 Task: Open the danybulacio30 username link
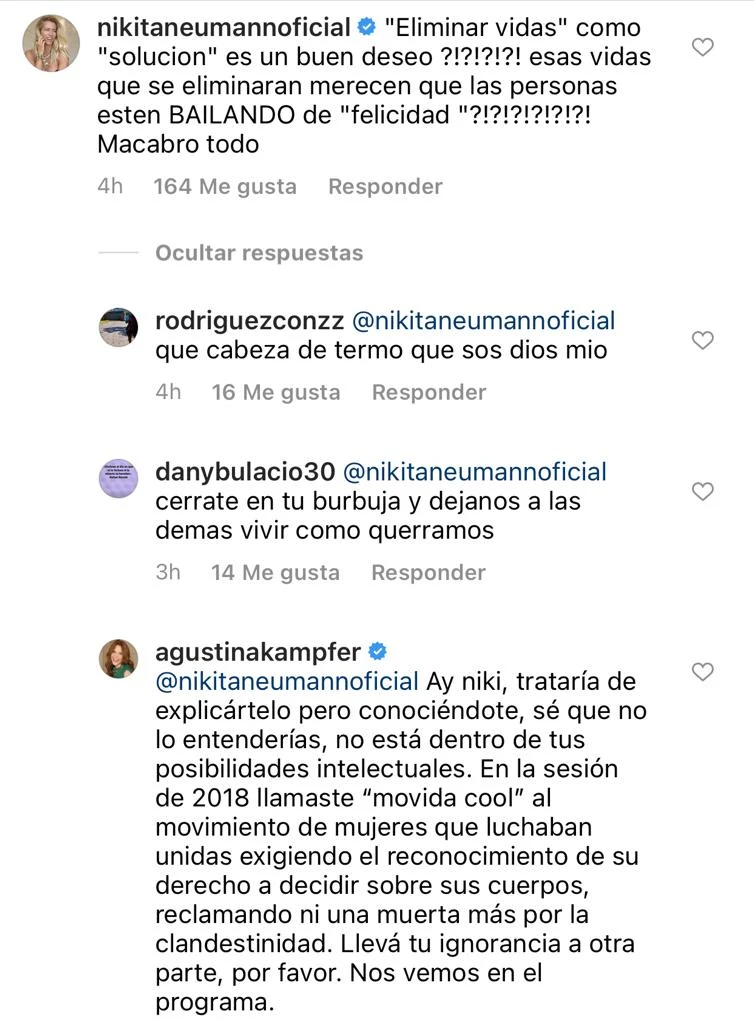[244, 471]
